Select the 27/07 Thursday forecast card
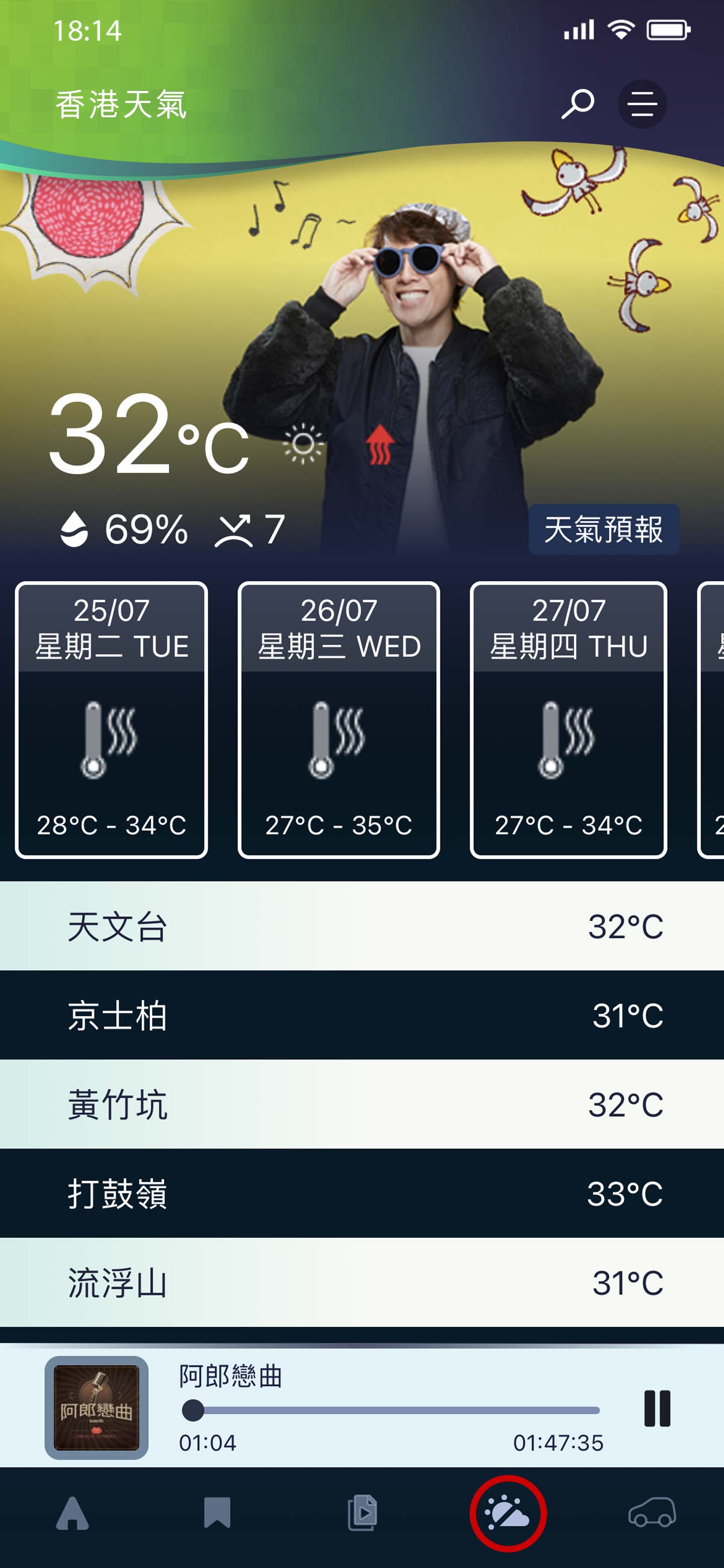This screenshot has width=724, height=1568. (568, 720)
